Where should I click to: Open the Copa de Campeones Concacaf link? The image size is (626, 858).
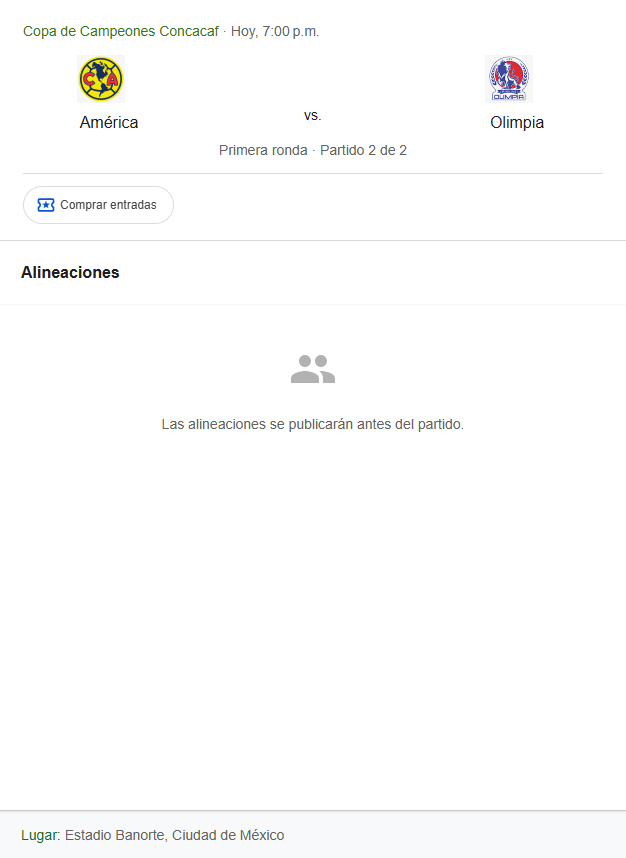pos(120,31)
